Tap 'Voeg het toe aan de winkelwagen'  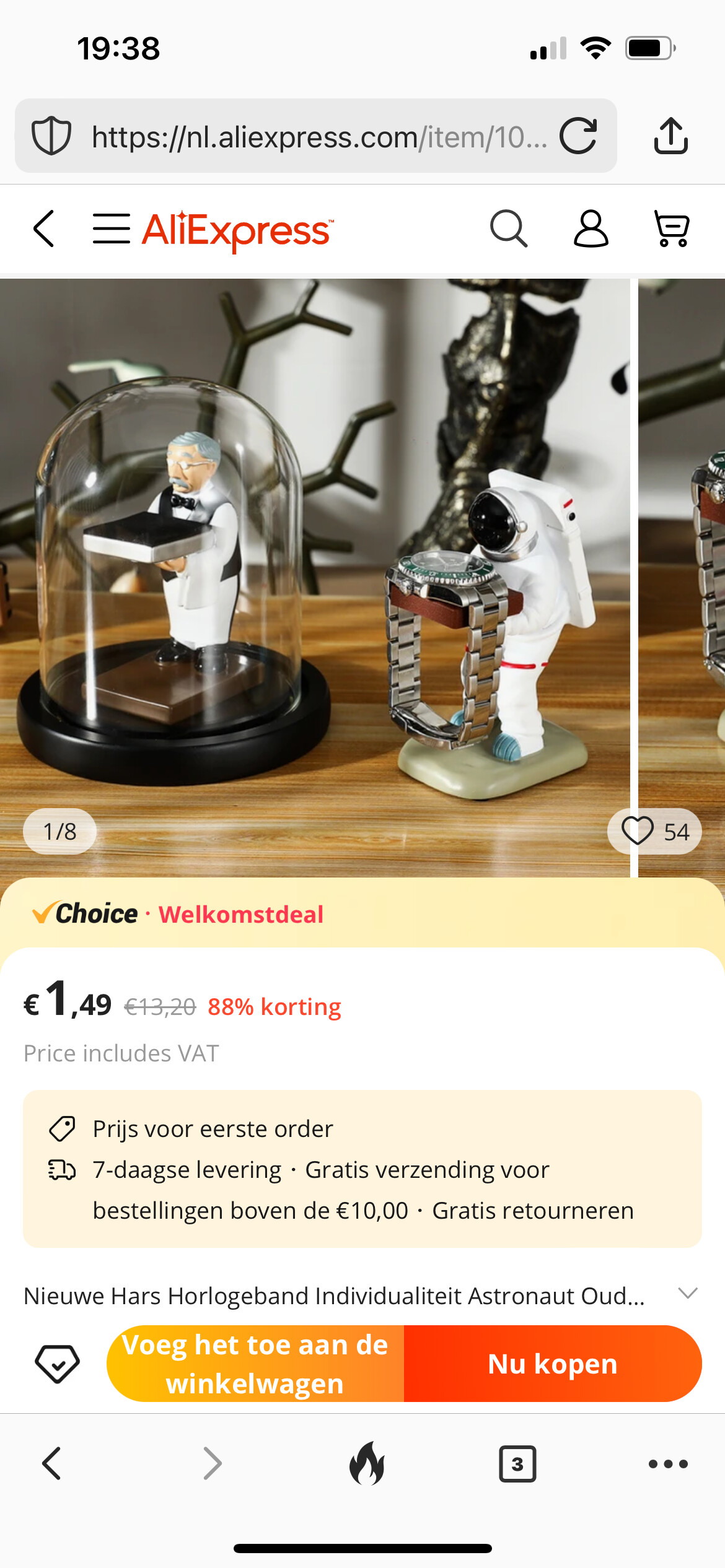(x=255, y=1364)
